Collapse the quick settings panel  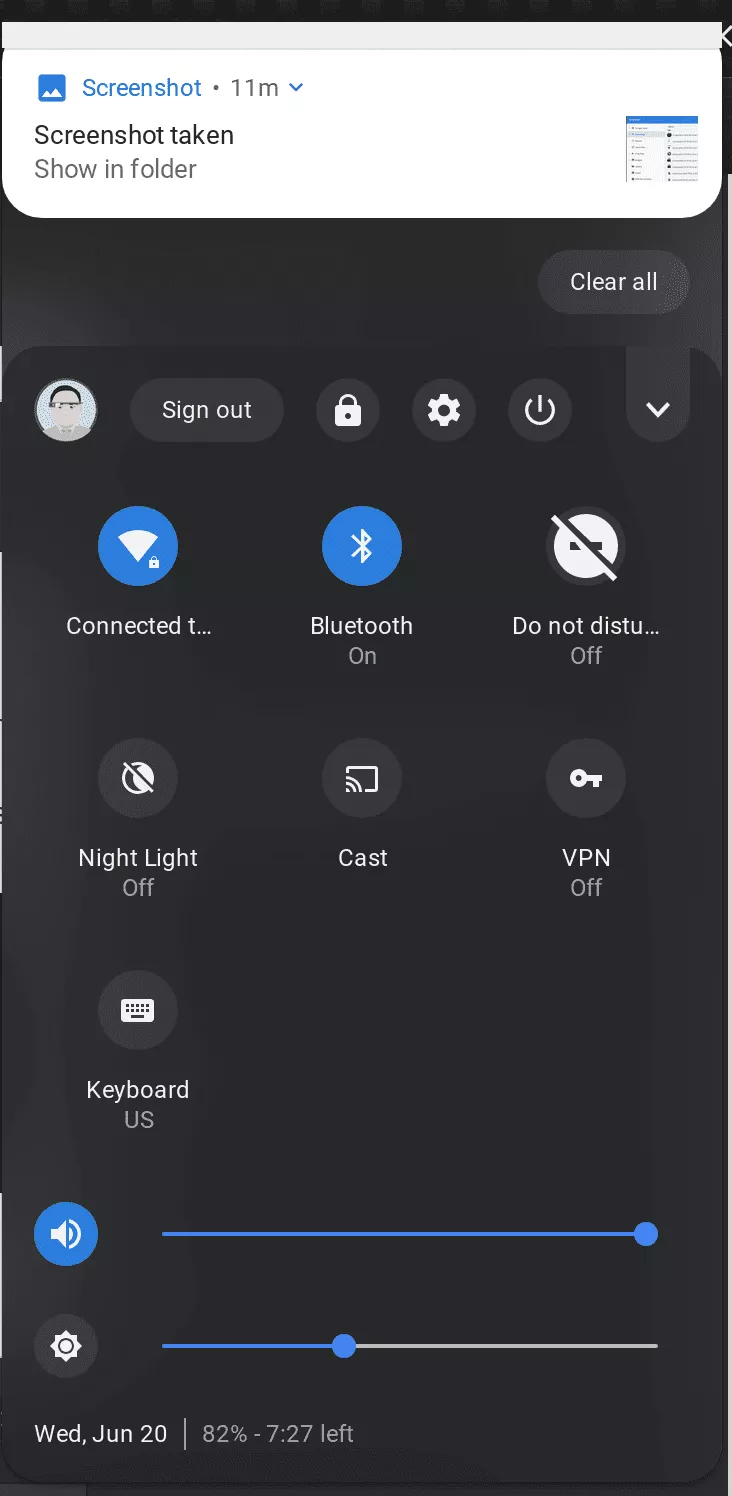658,410
